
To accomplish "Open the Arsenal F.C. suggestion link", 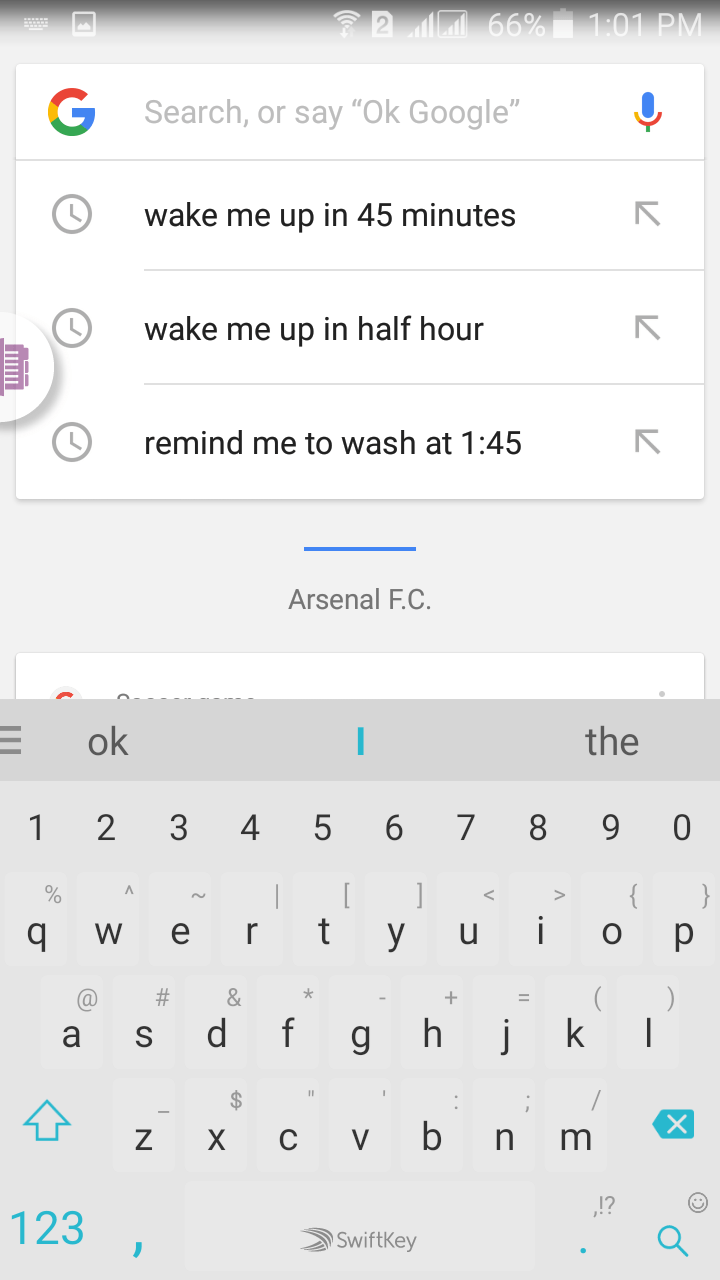I will tap(359, 598).
